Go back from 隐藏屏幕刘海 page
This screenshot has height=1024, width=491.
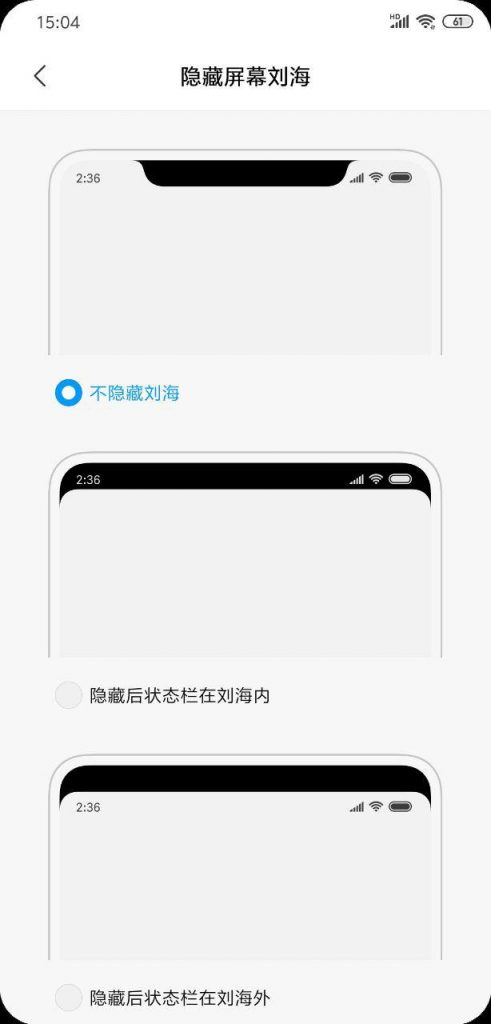40,76
